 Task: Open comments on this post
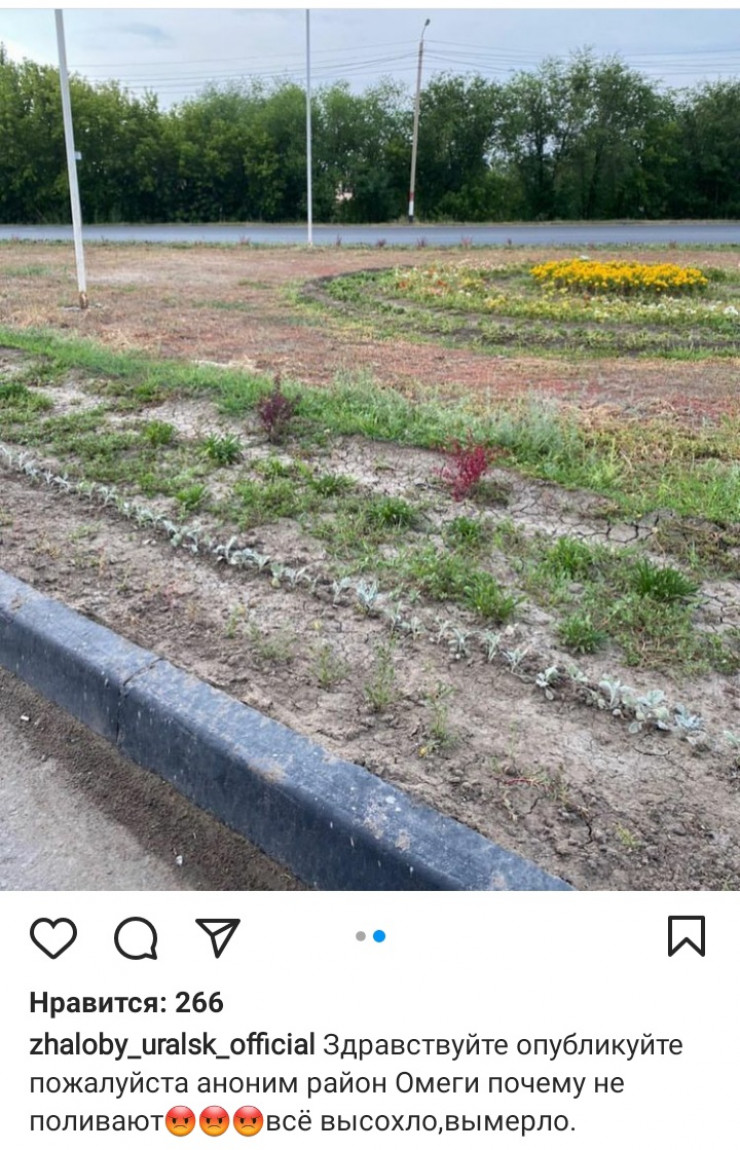[135, 937]
